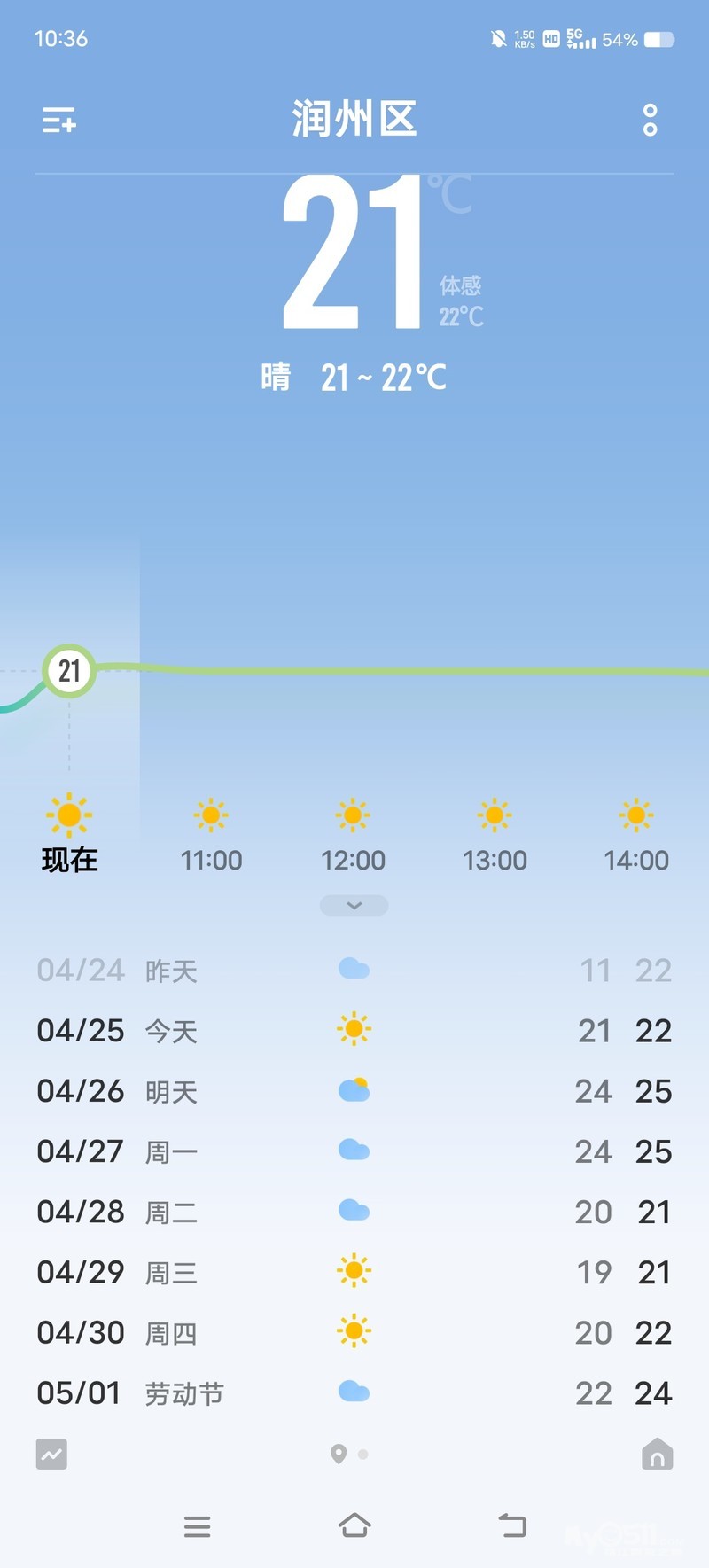Viewport: 709px width, 1568px height.
Task: Open the 04/29 周三 forecast row
Action: 354,1271
